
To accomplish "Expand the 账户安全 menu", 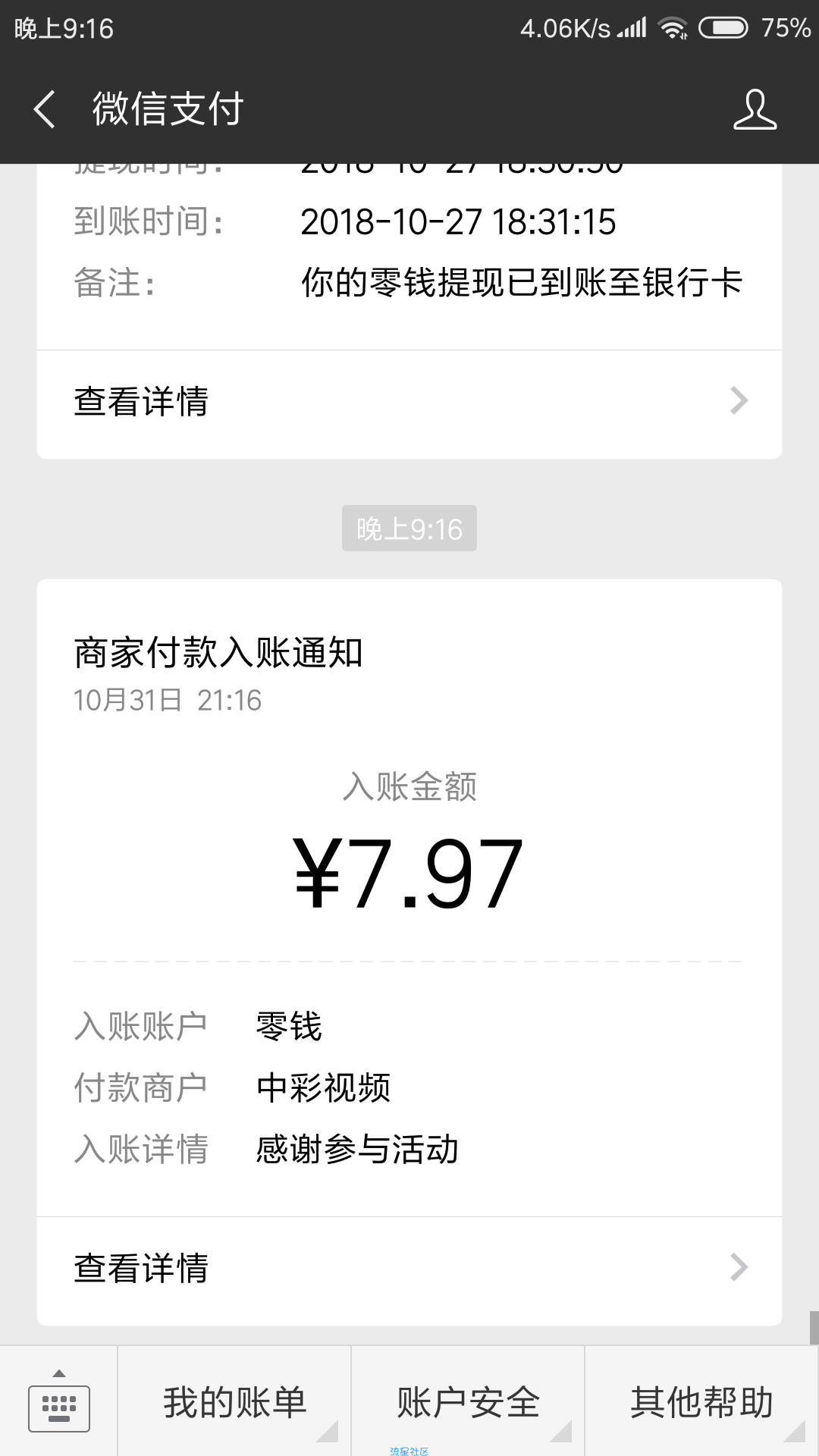I will (468, 1402).
